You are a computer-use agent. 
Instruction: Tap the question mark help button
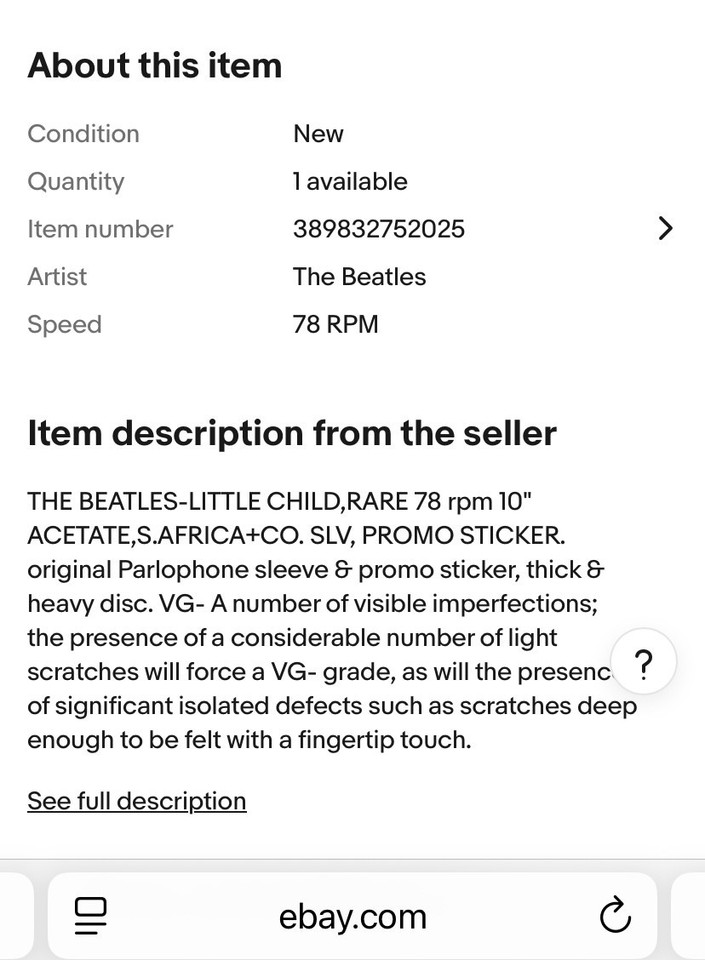pos(644,662)
